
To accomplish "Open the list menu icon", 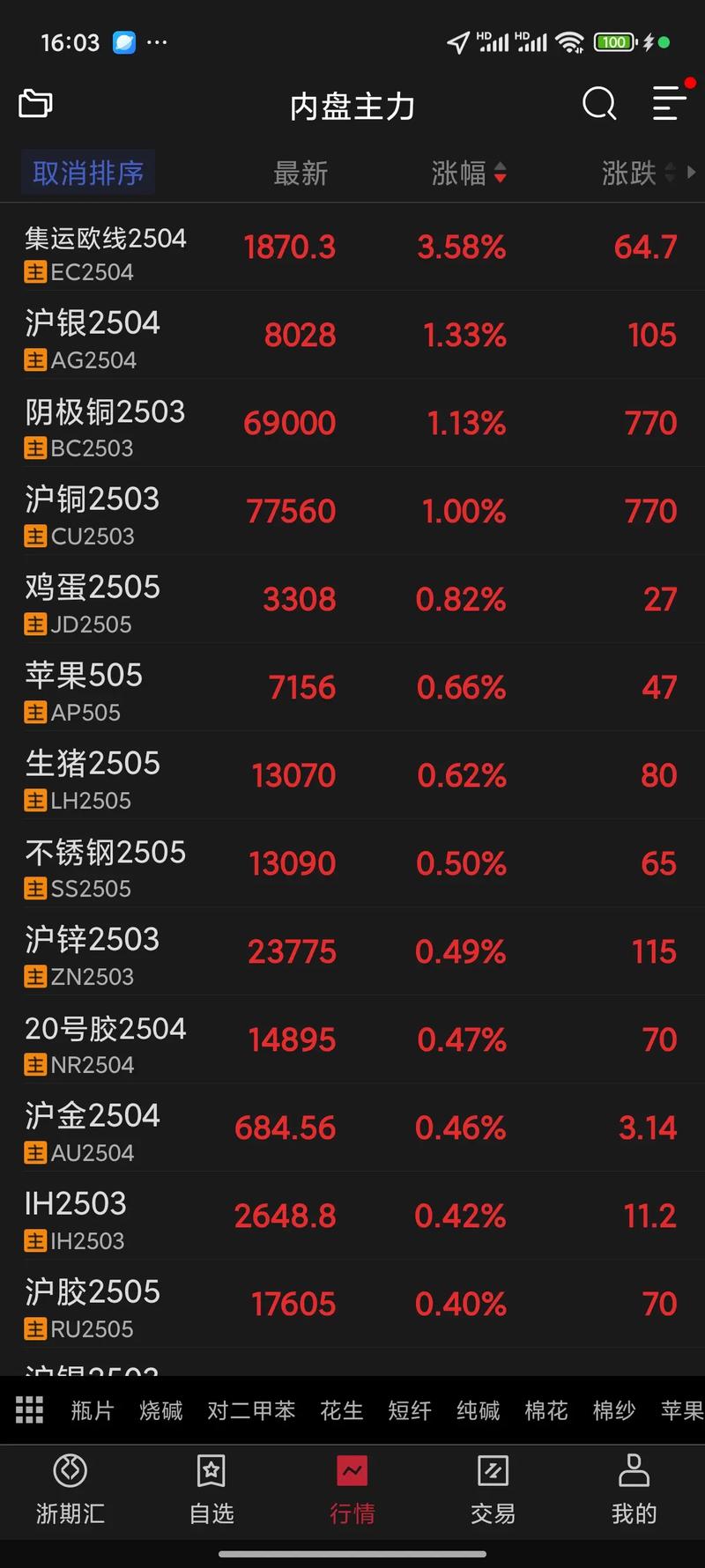I will click(669, 104).
